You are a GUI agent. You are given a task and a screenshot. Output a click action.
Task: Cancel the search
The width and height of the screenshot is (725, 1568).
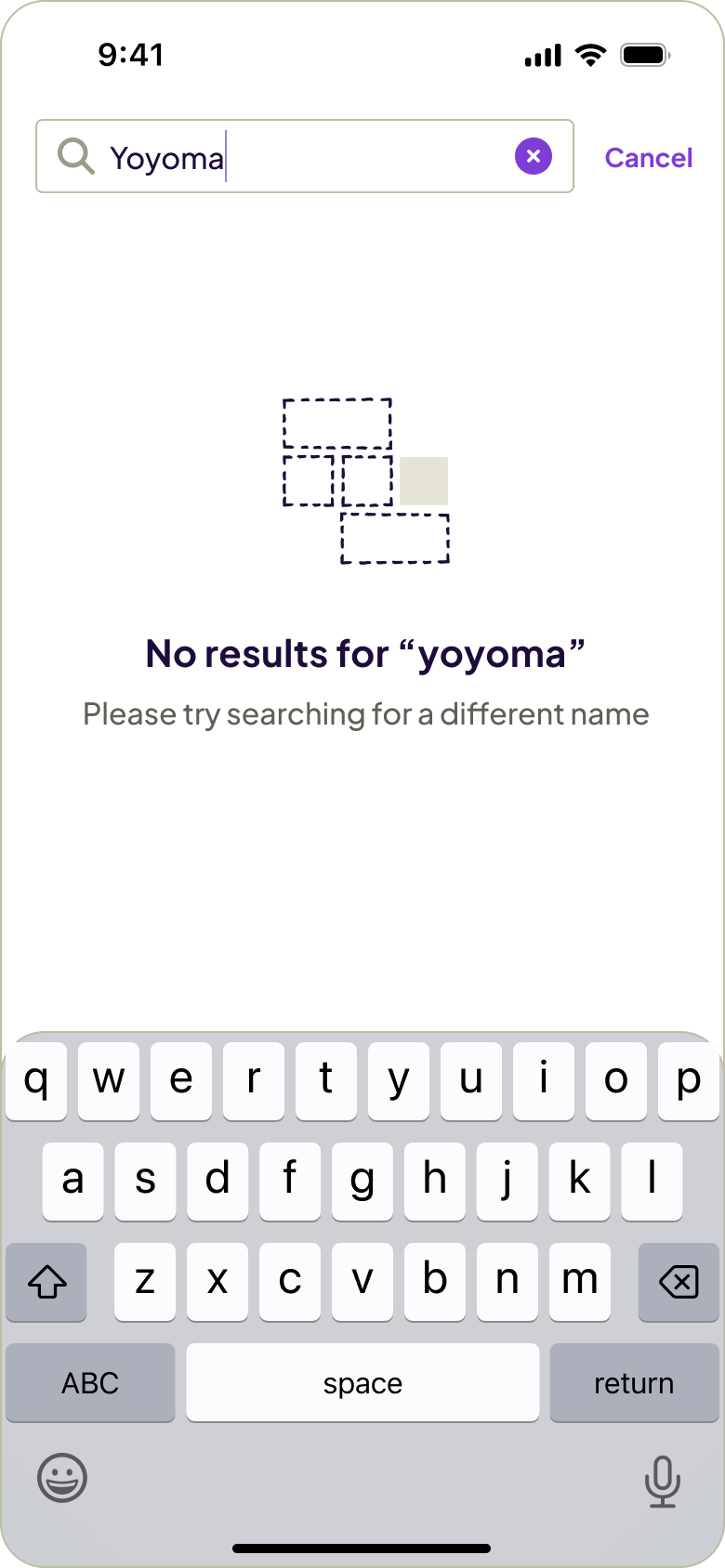coord(648,158)
